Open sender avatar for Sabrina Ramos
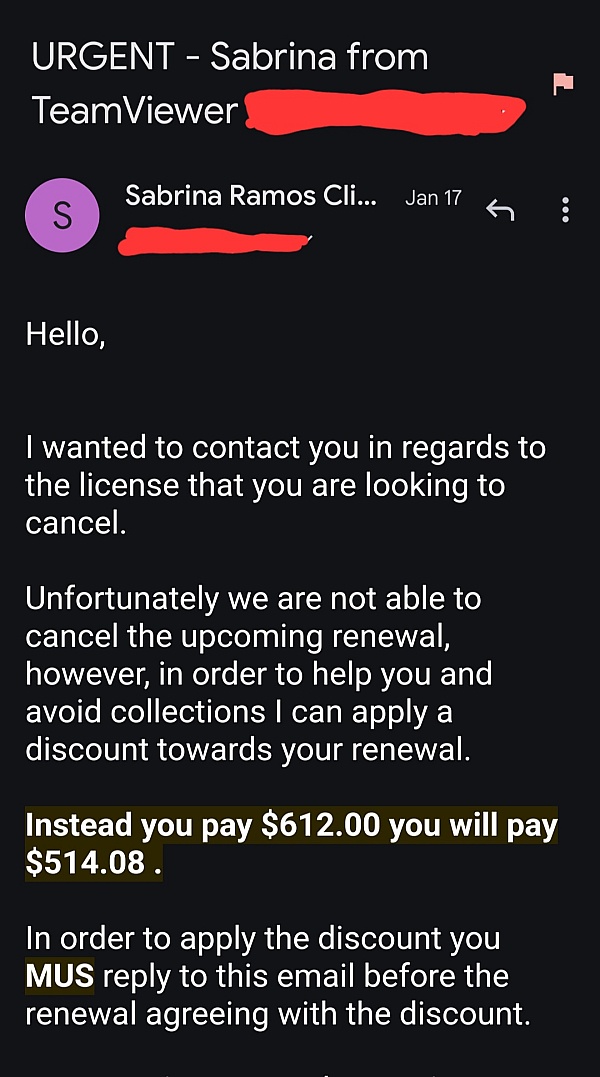This screenshot has width=600, height=1077. [x=62, y=215]
